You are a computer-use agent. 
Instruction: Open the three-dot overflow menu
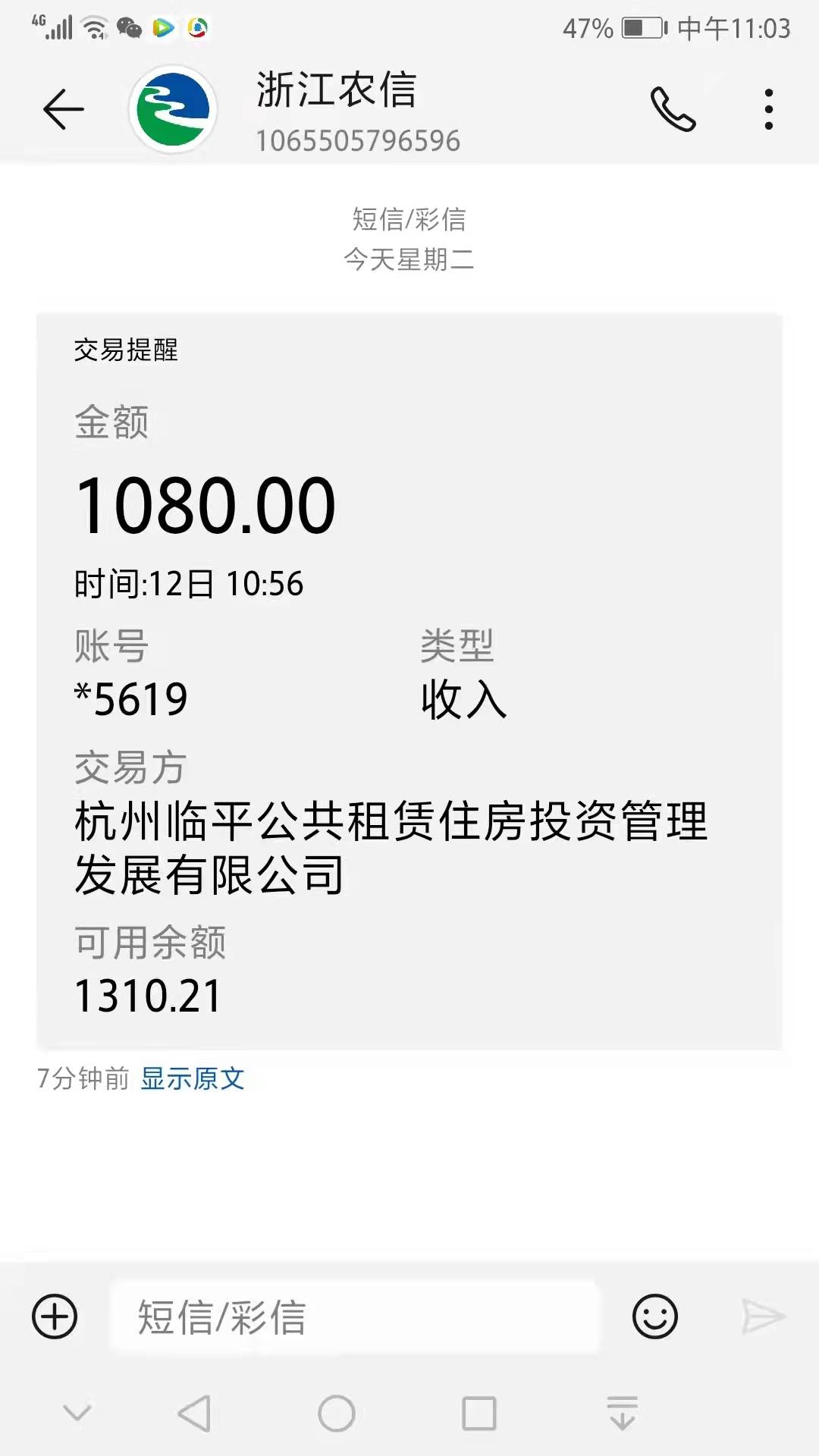coord(768,110)
